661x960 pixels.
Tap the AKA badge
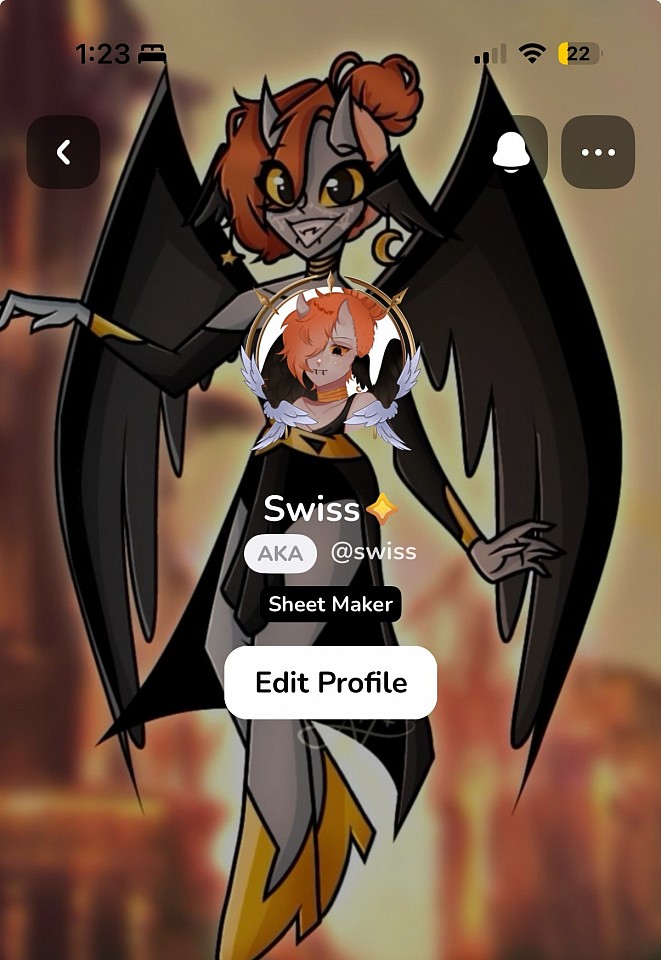click(280, 553)
